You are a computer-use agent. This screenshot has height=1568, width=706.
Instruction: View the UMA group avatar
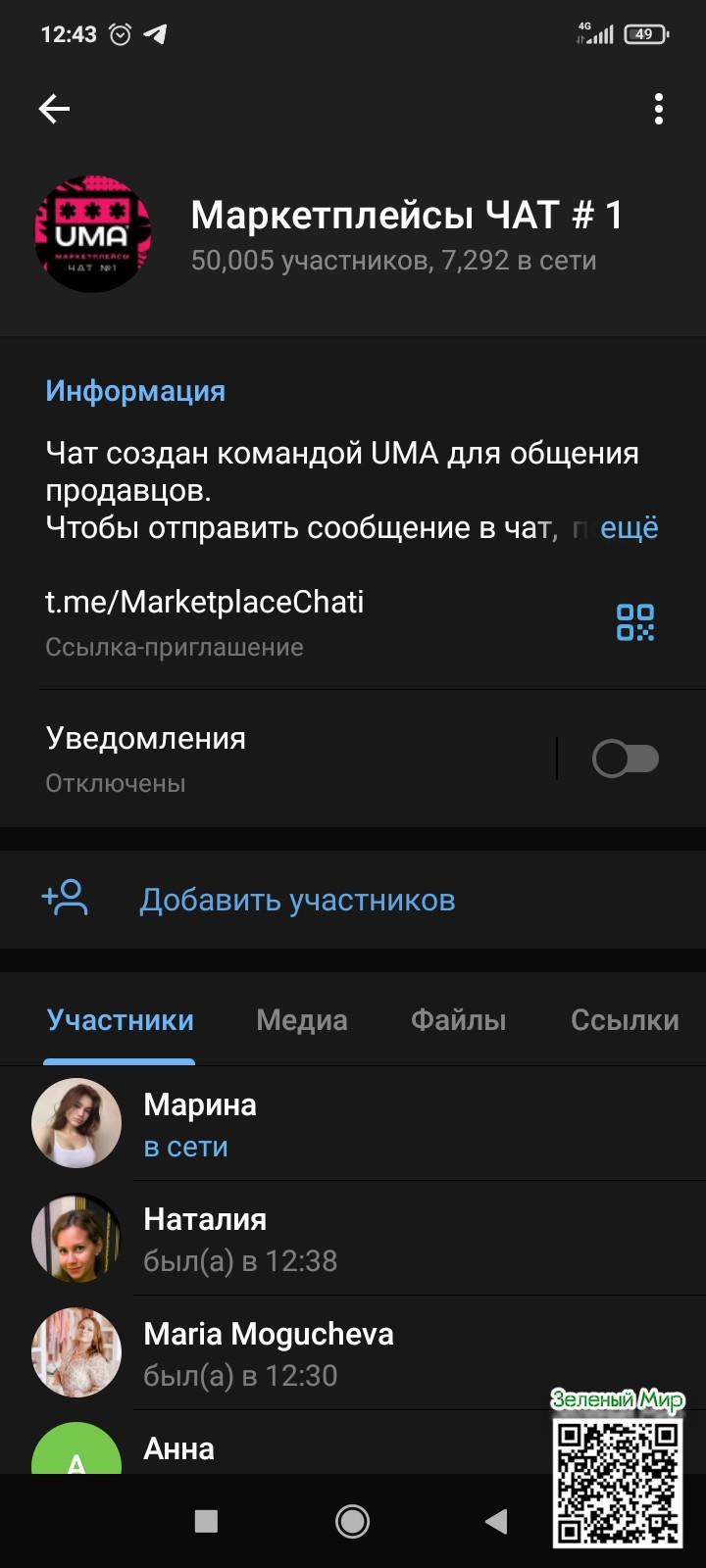pos(93,234)
